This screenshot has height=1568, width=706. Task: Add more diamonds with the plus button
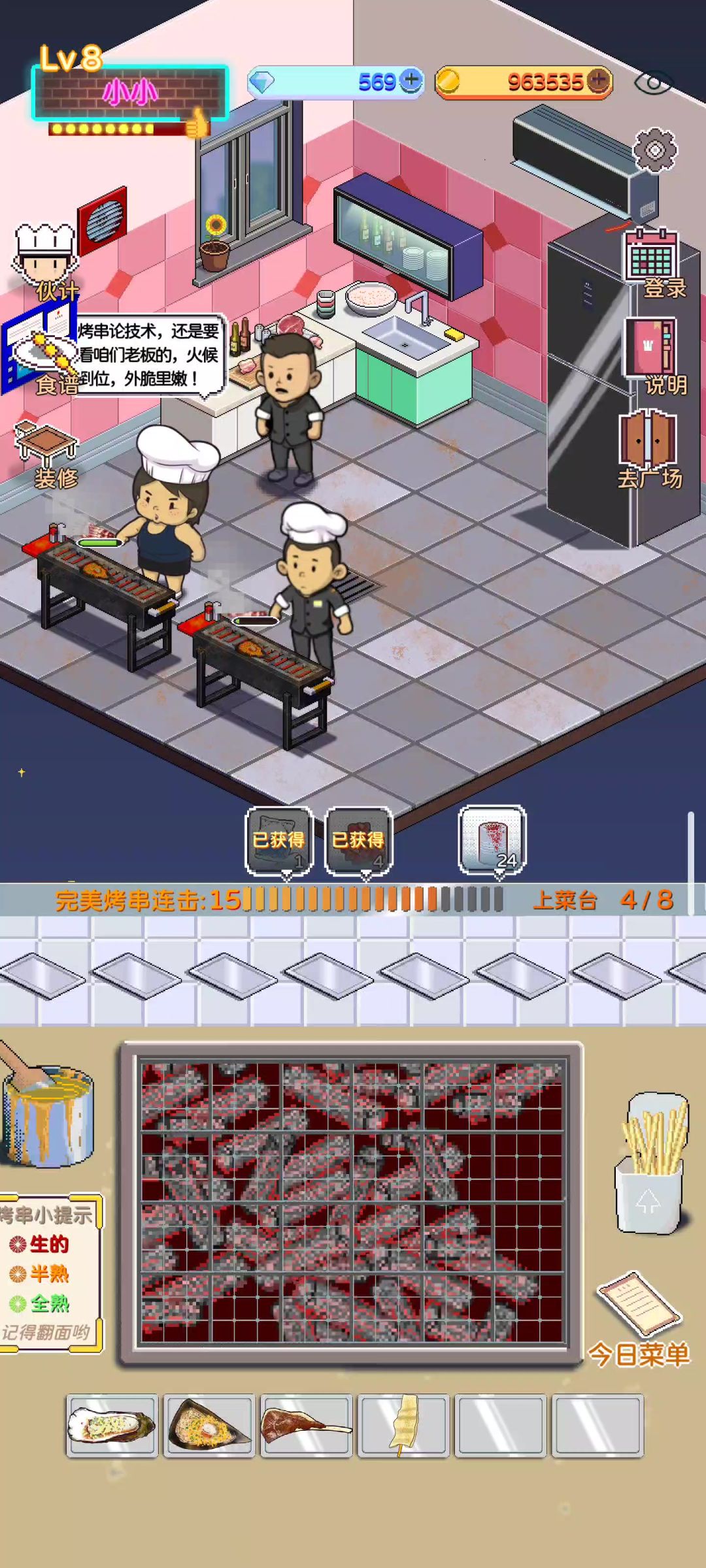coord(411,80)
